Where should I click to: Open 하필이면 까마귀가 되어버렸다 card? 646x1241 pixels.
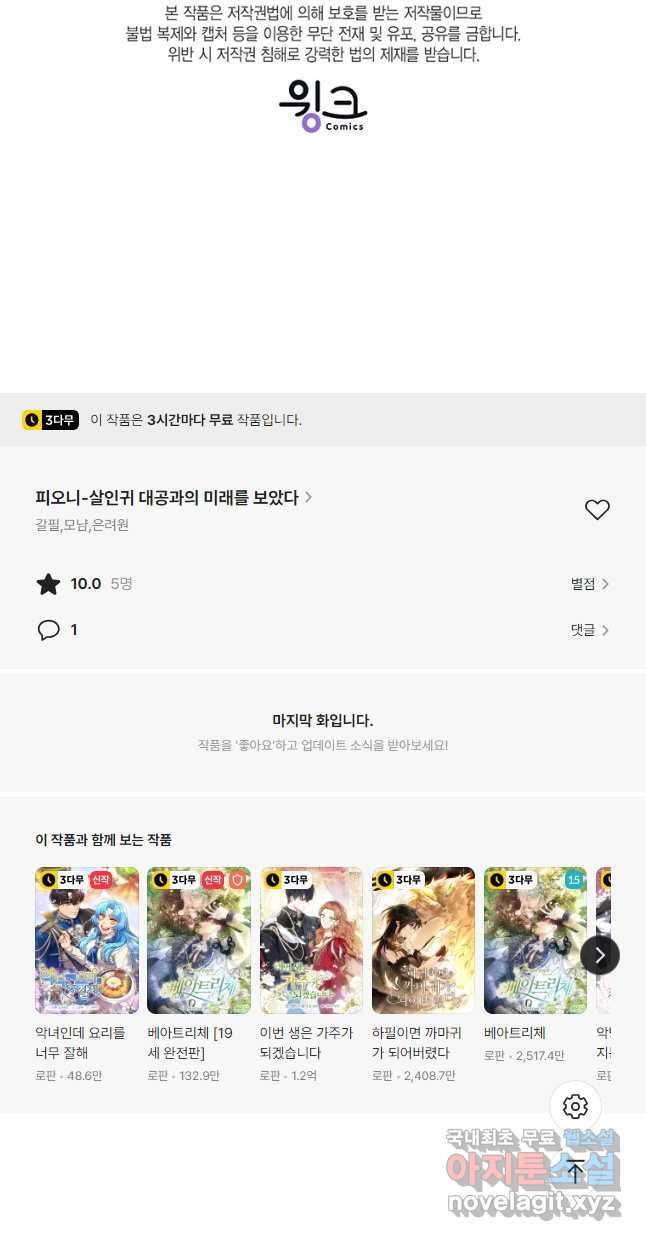click(423, 975)
